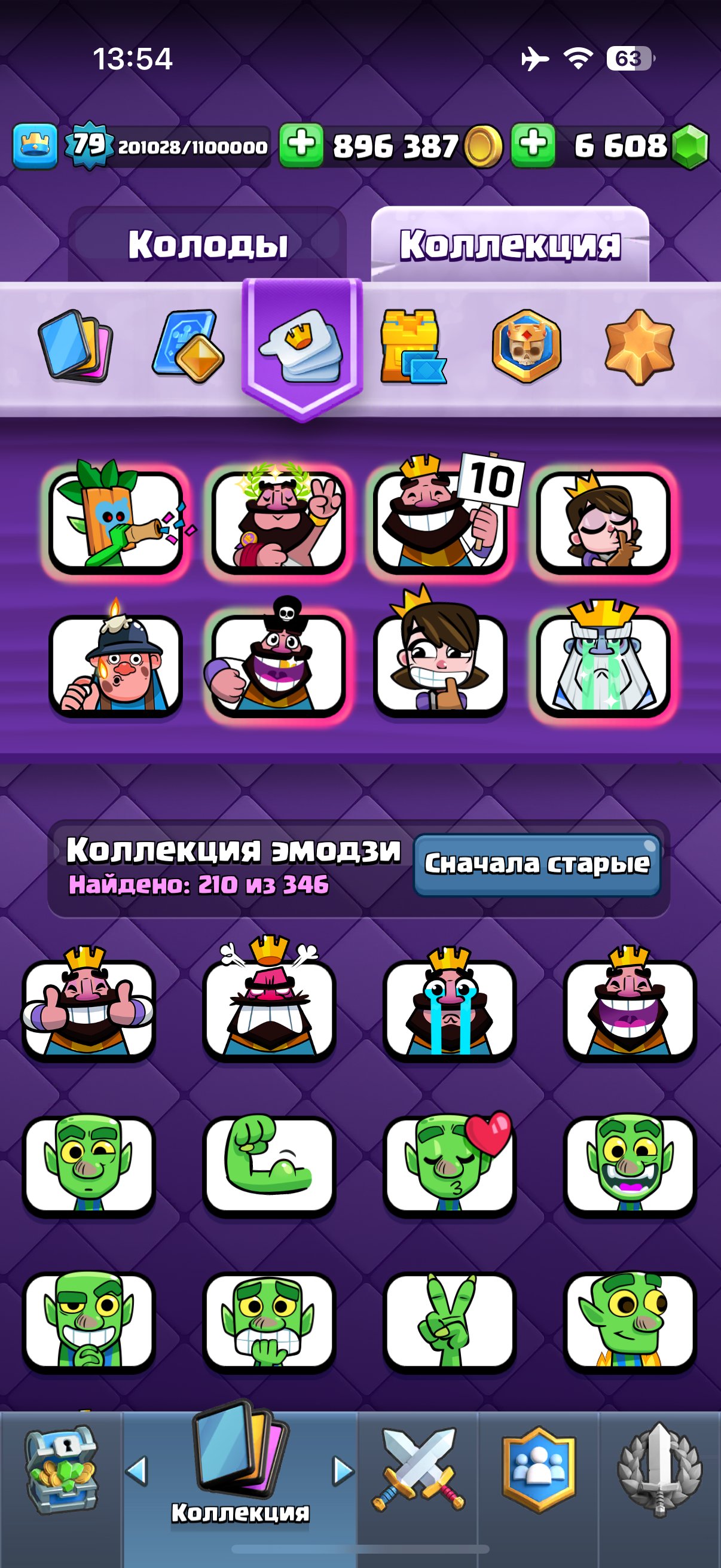Open the tower troops category
The width and height of the screenshot is (721, 1568).
(413, 346)
